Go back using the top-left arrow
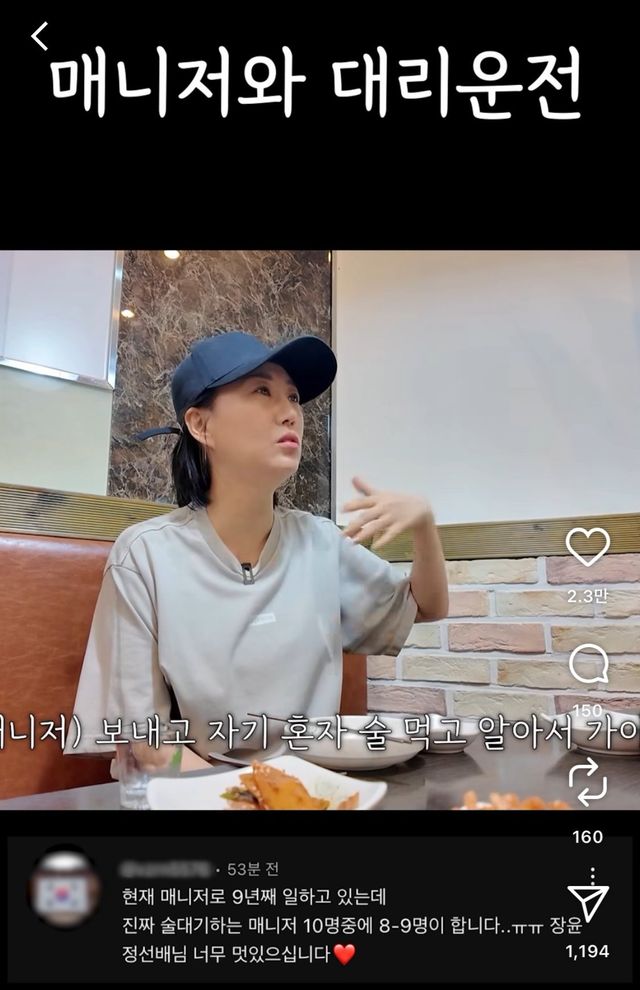Screen dimensions: 640x990 [40, 36]
